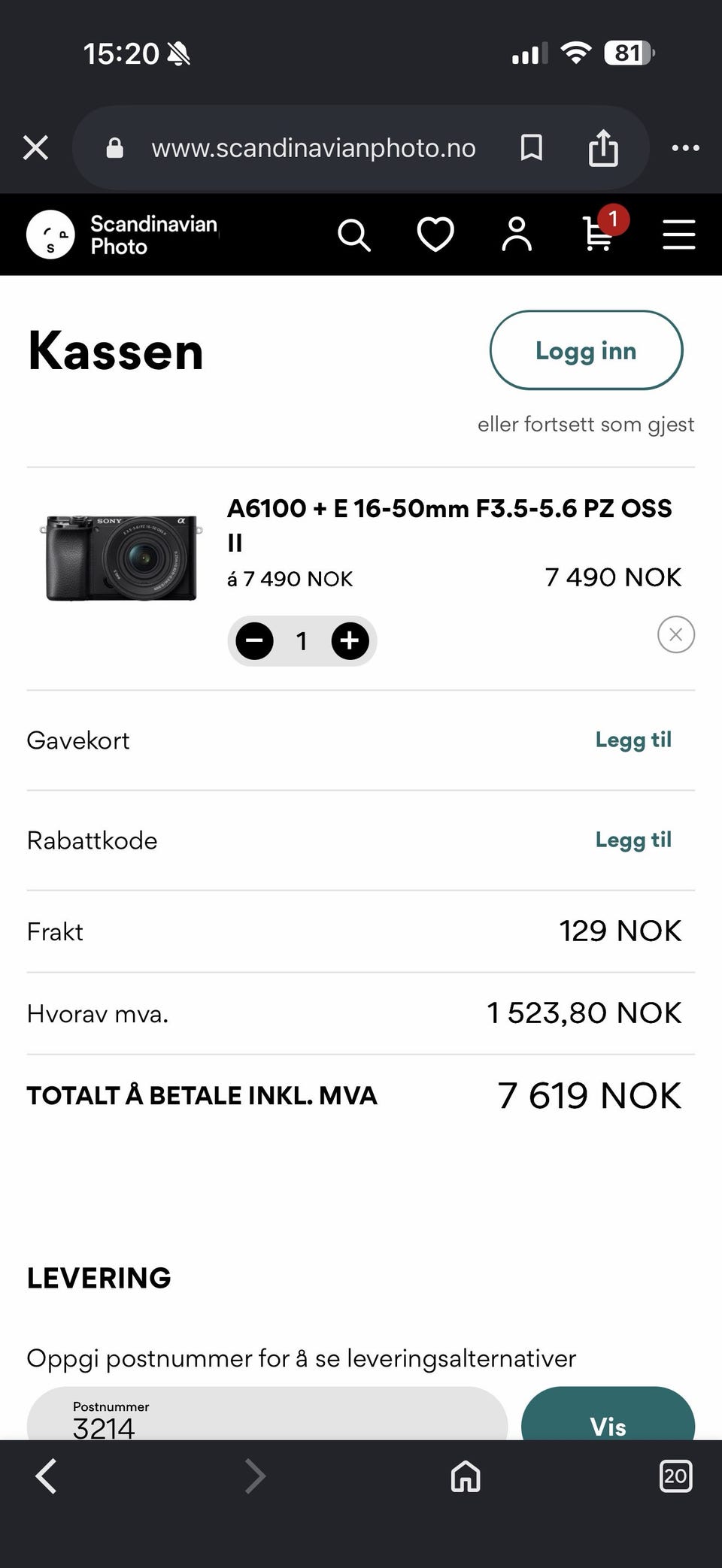Open the shopping cart with one item
Viewport: 722px width, 1568px height.
[603, 229]
